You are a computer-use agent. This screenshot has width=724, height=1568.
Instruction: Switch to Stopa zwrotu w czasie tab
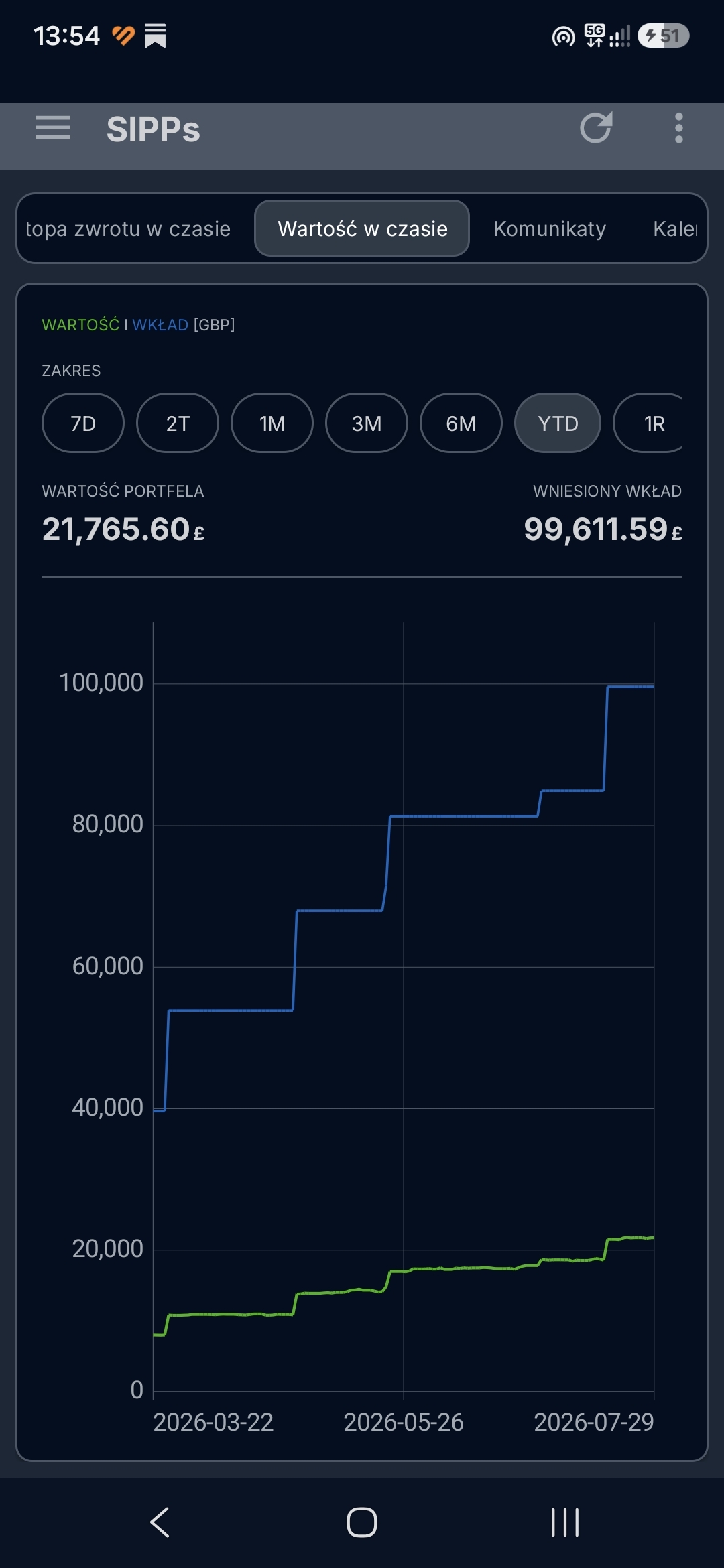click(x=128, y=228)
